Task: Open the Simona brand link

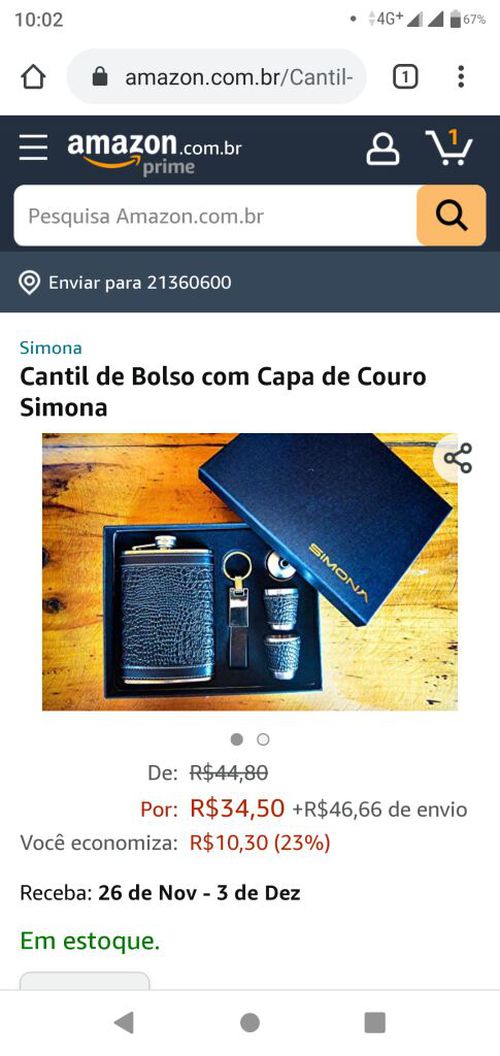Action: (x=51, y=348)
